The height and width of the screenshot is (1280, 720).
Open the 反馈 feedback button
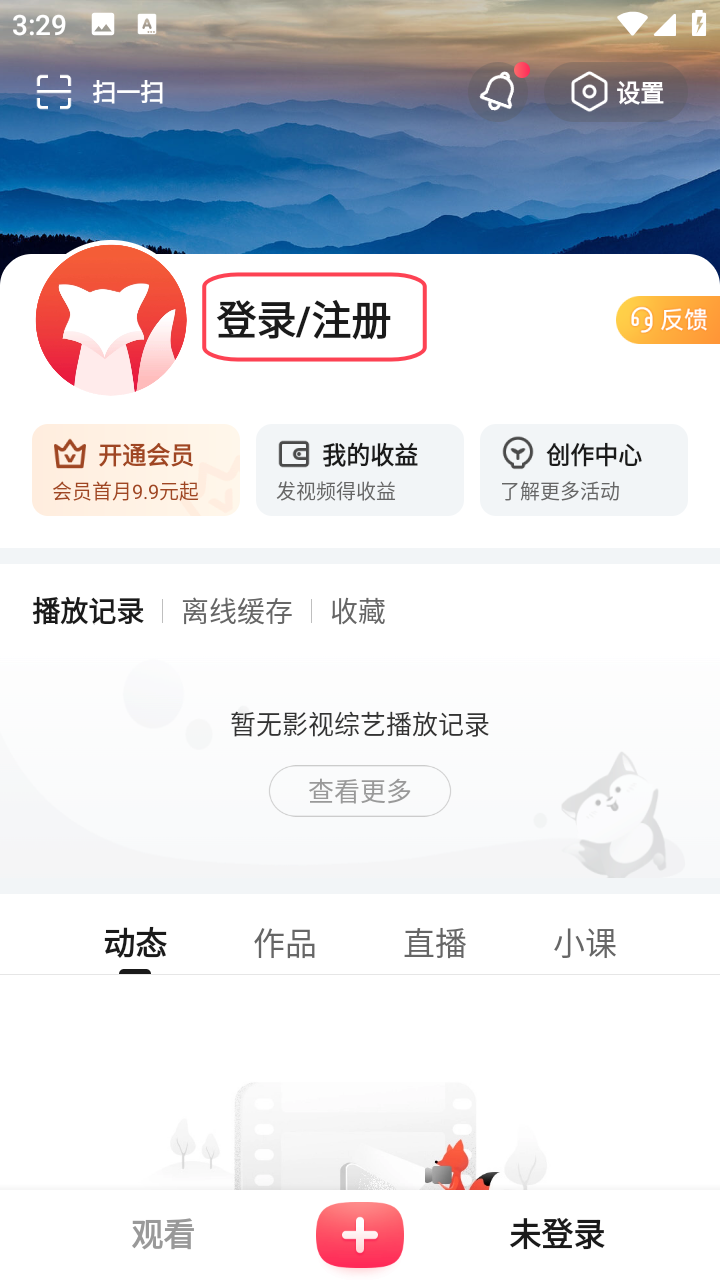coord(669,320)
